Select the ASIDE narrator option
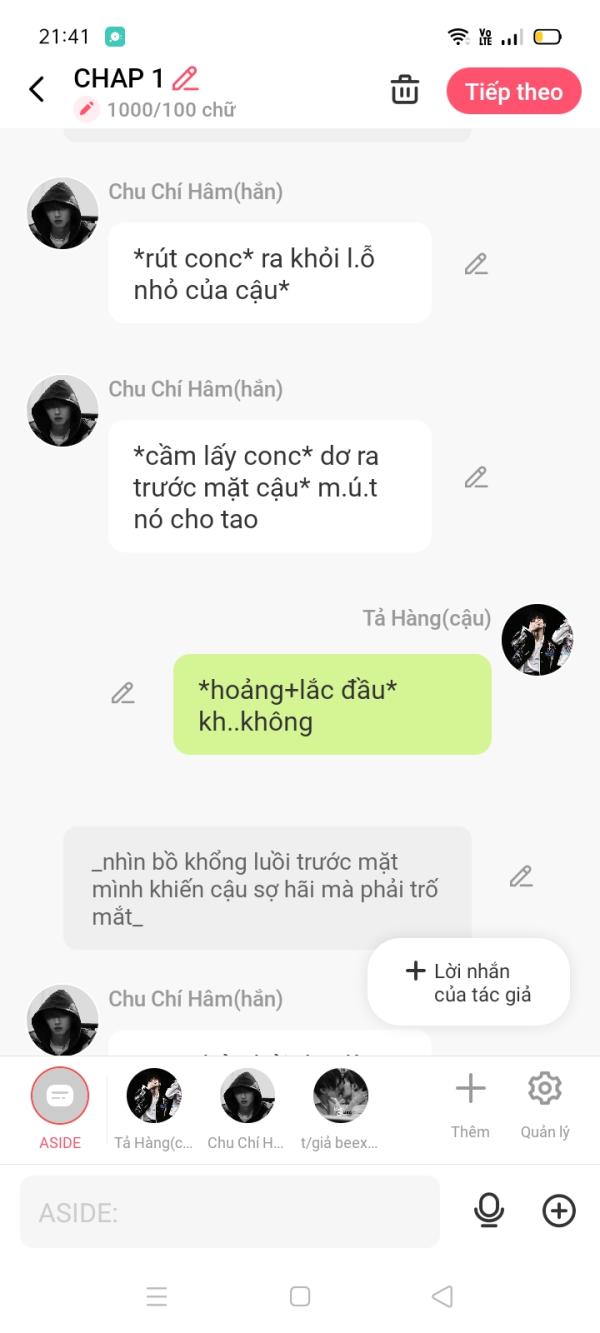 coord(60,1106)
